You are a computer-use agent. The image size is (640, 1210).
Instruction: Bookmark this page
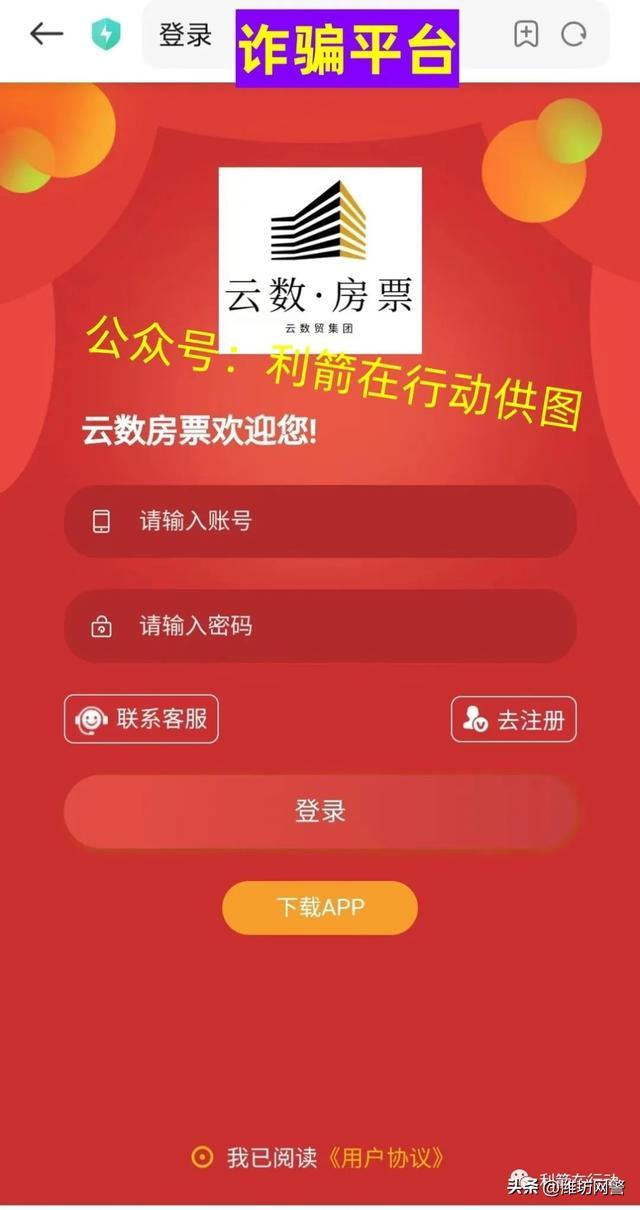pos(526,34)
